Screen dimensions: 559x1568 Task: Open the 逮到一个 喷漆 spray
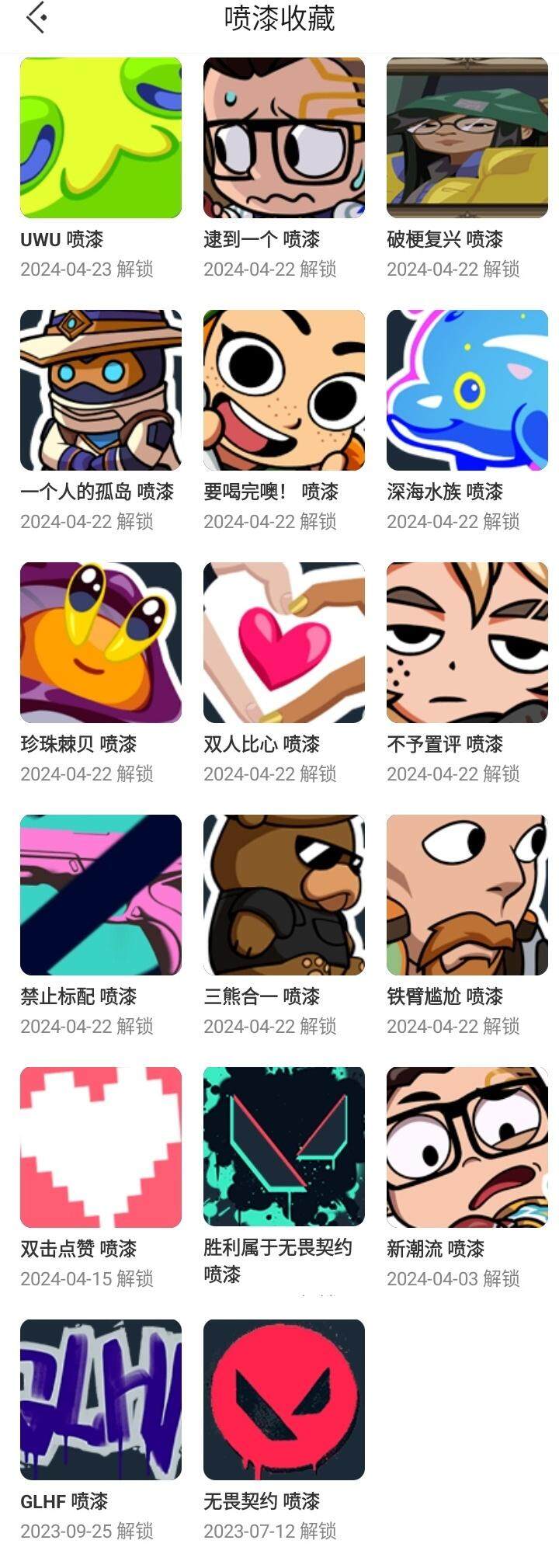284,137
